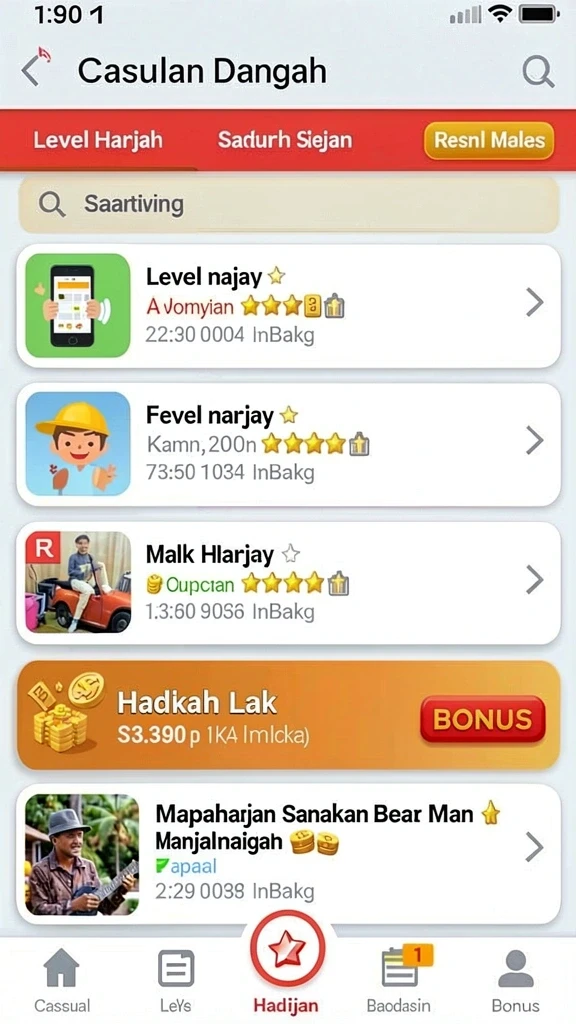Open the Malk Hlarjay card
Screen dimensions: 576x1024
pyautogui.click(x=289, y=583)
